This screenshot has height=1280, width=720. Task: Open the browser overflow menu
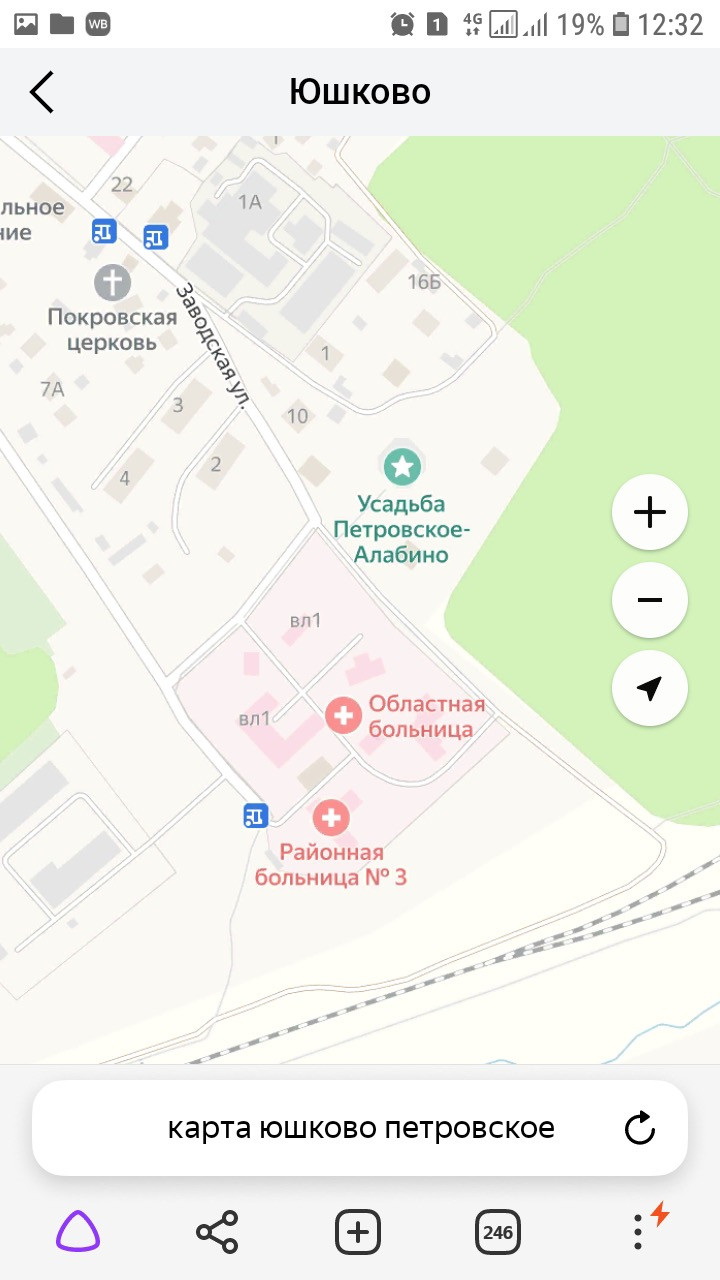click(x=638, y=1232)
